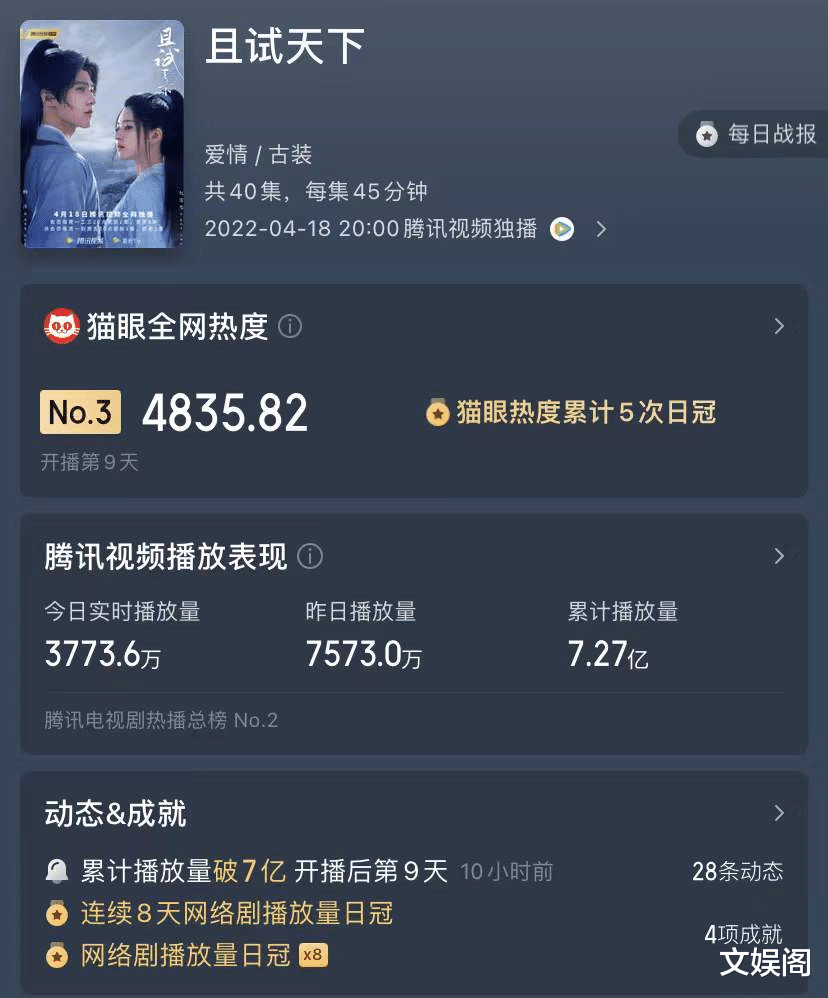Open the info tooltip beside 猫眼全网热度

pos(291,326)
